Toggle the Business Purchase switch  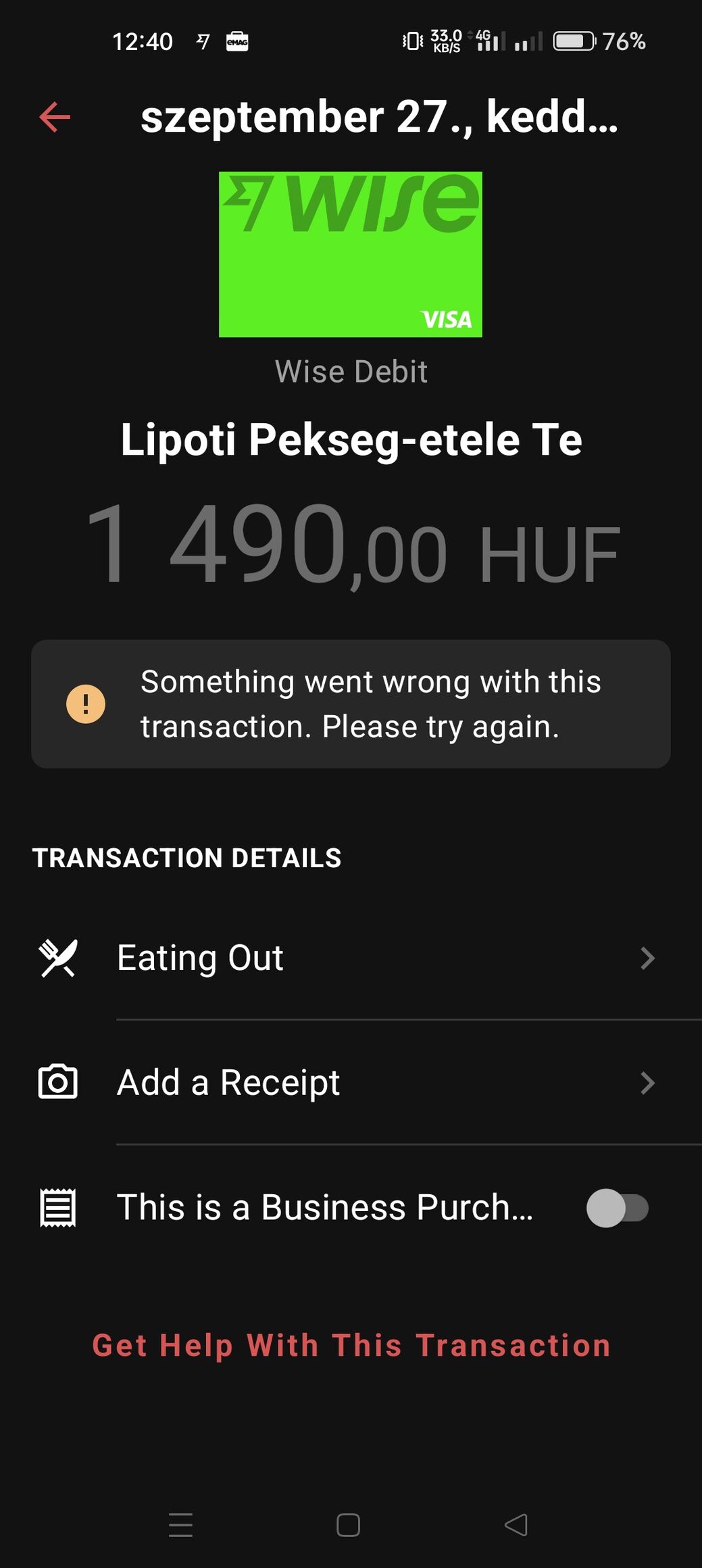(617, 1208)
